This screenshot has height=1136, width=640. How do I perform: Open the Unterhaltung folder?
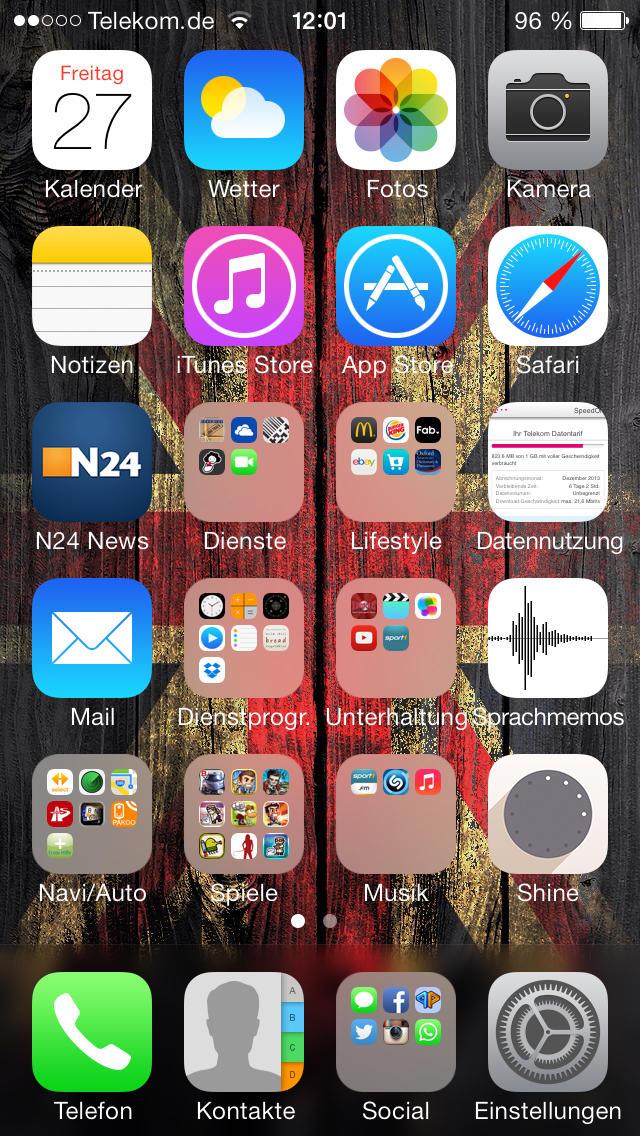[x=396, y=638]
